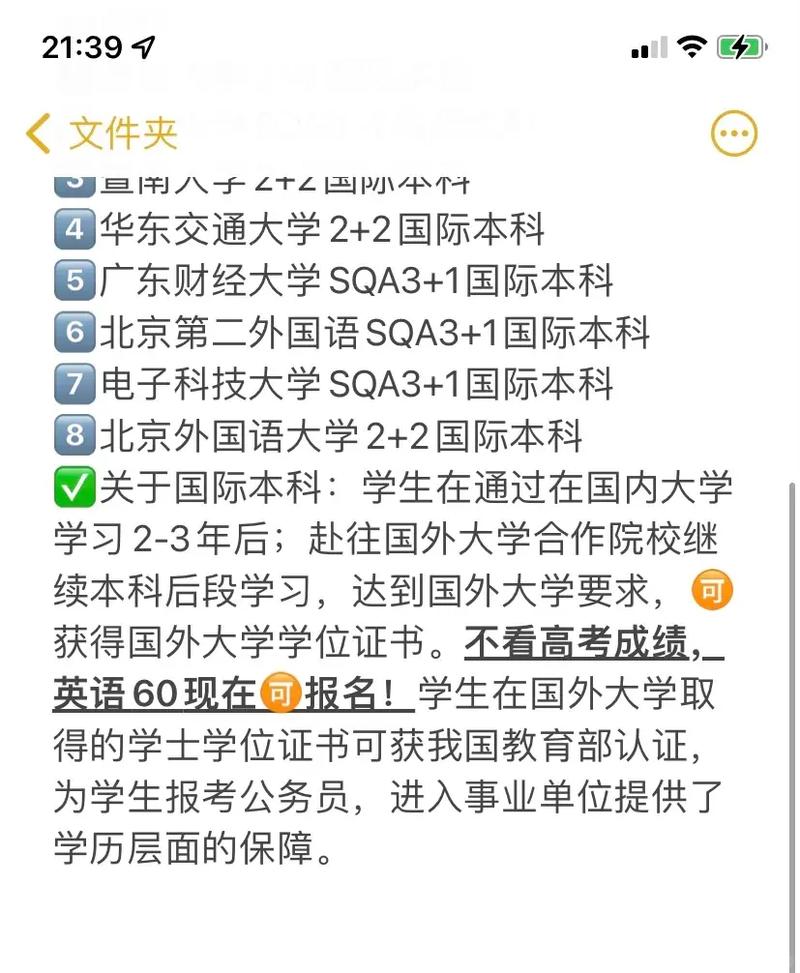
Task: Tap the cellular signal bars icon
Action: click(x=649, y=46)
